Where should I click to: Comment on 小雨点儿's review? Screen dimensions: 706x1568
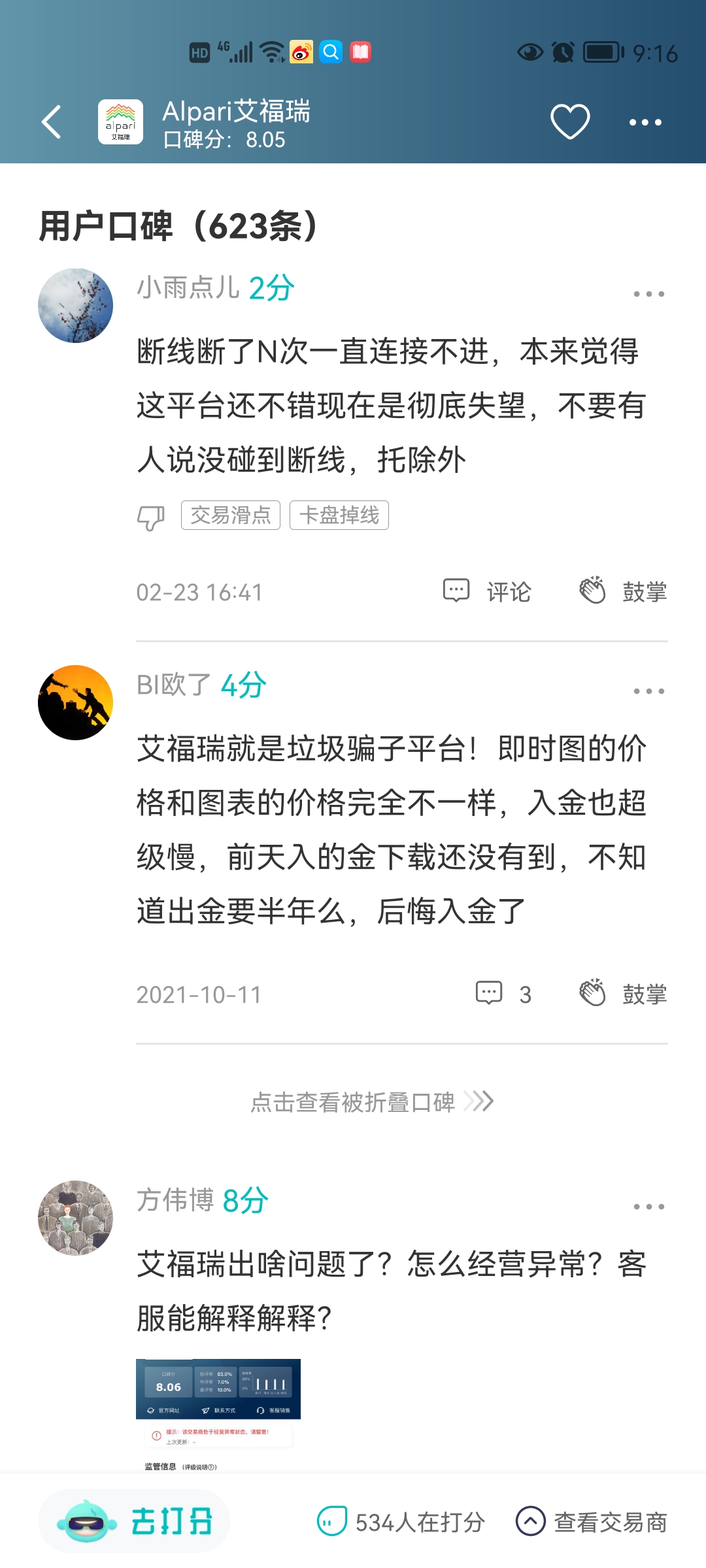tap(488, 592)
